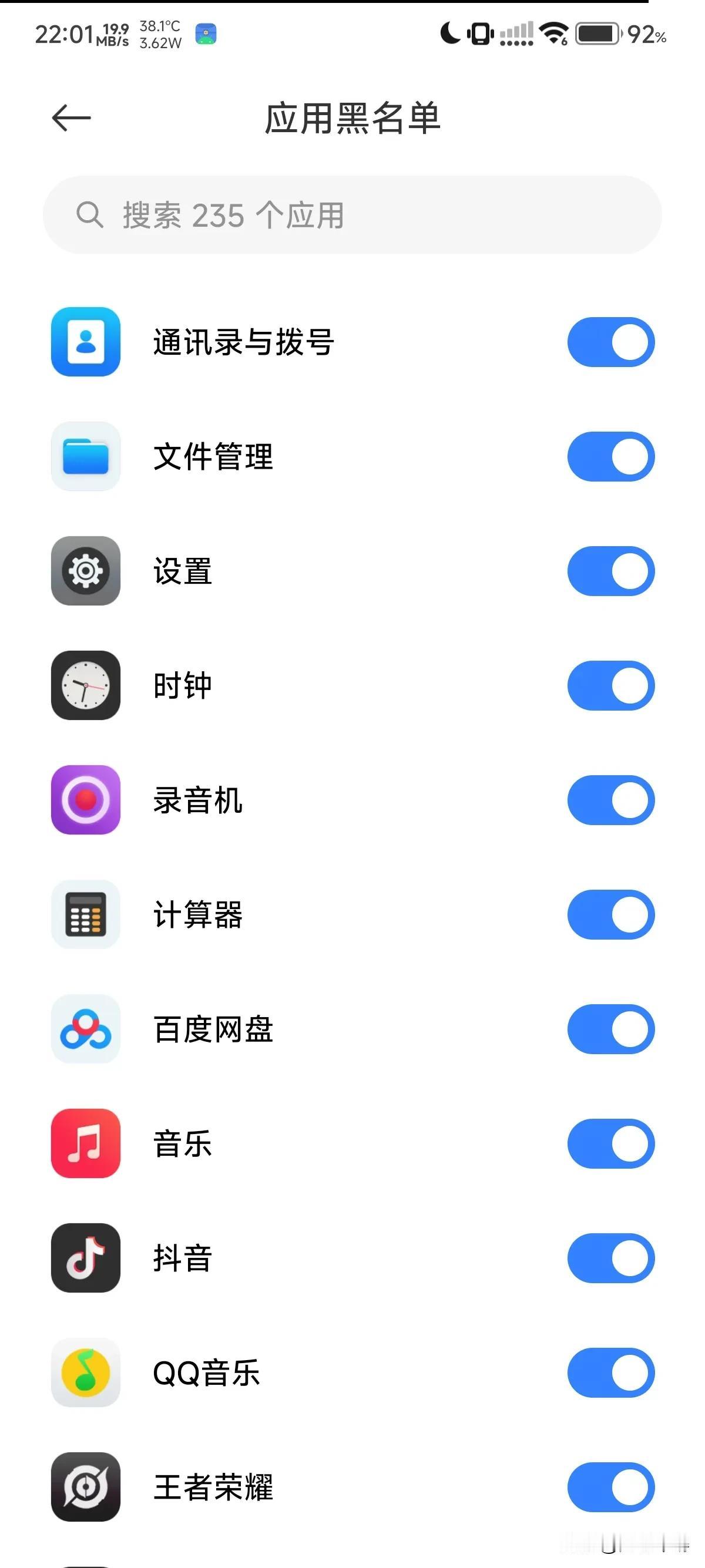This screenshot has height=1568, width=705.
Task: Toggle the switch for 通讯录与拨号
Action: click(x=610, y=342)
